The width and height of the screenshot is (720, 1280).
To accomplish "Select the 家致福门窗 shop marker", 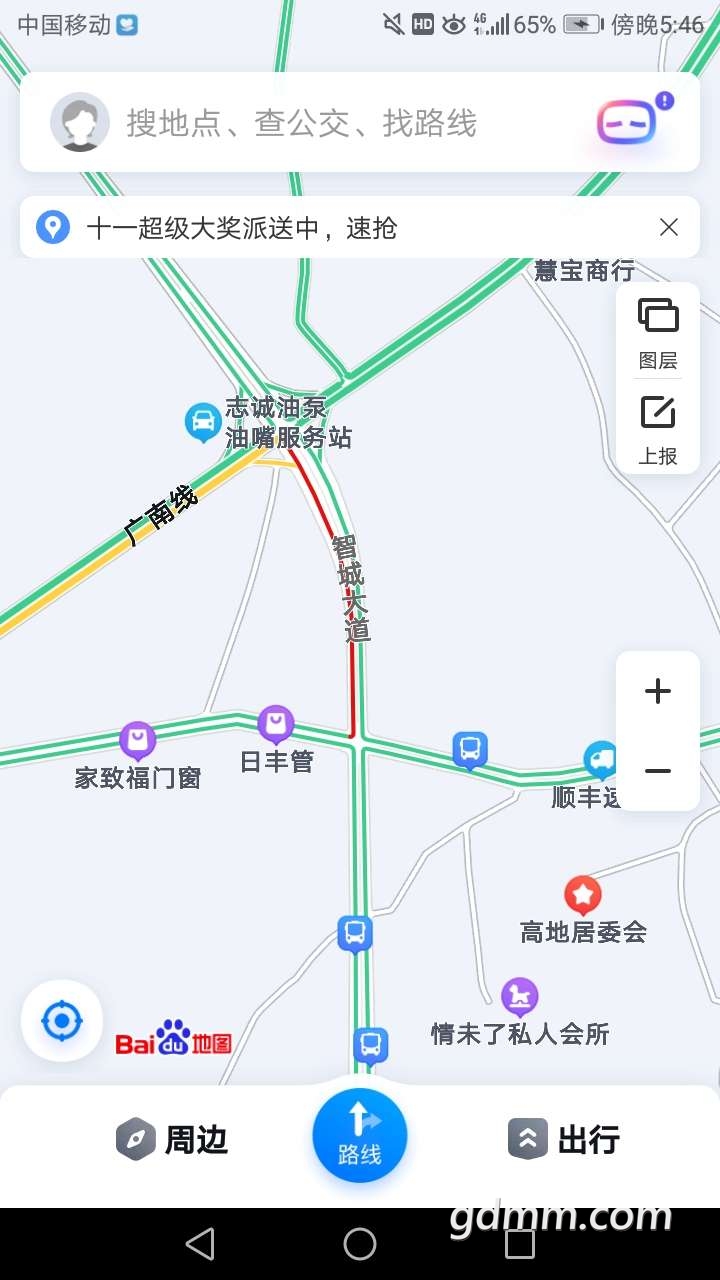I will click(138, 741).
